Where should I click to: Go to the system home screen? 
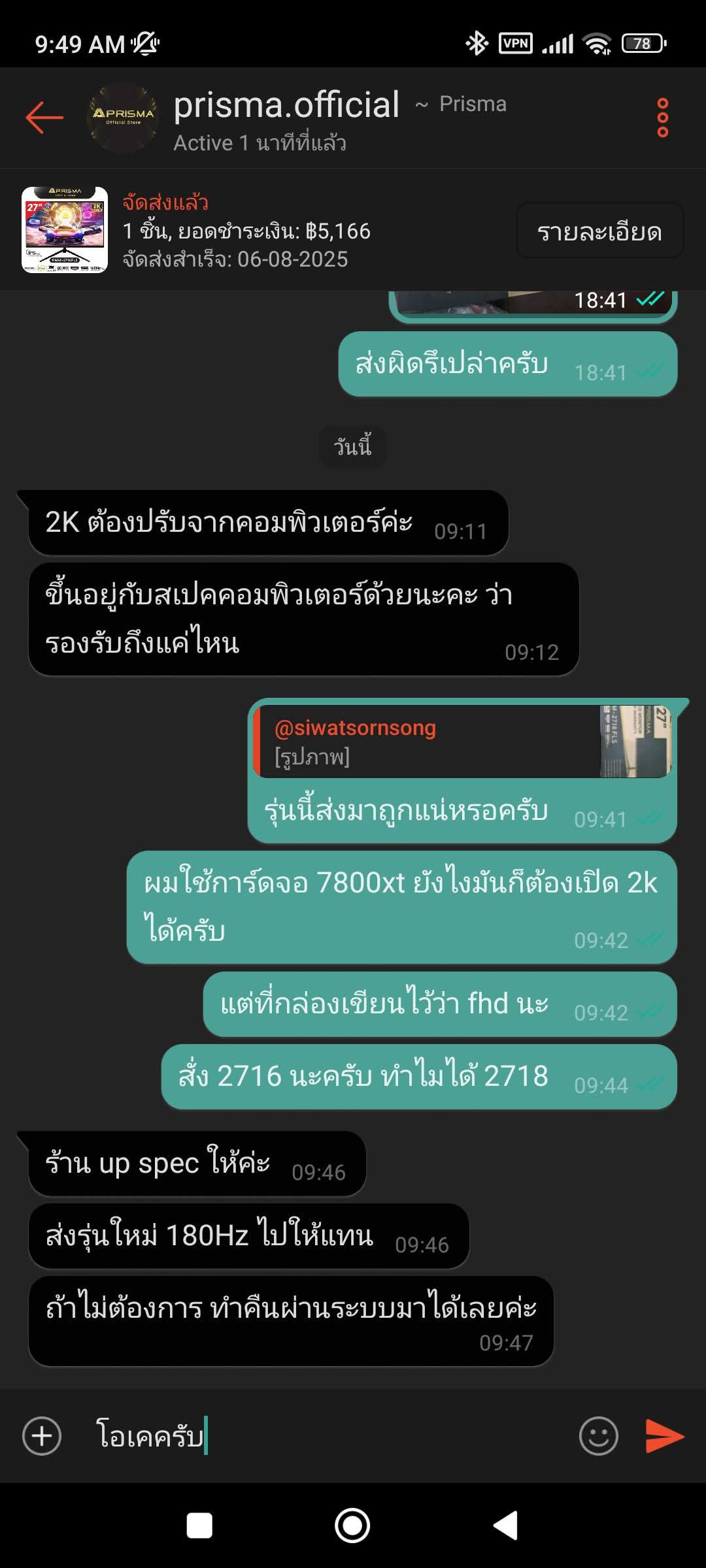(x=352, y=1526)
